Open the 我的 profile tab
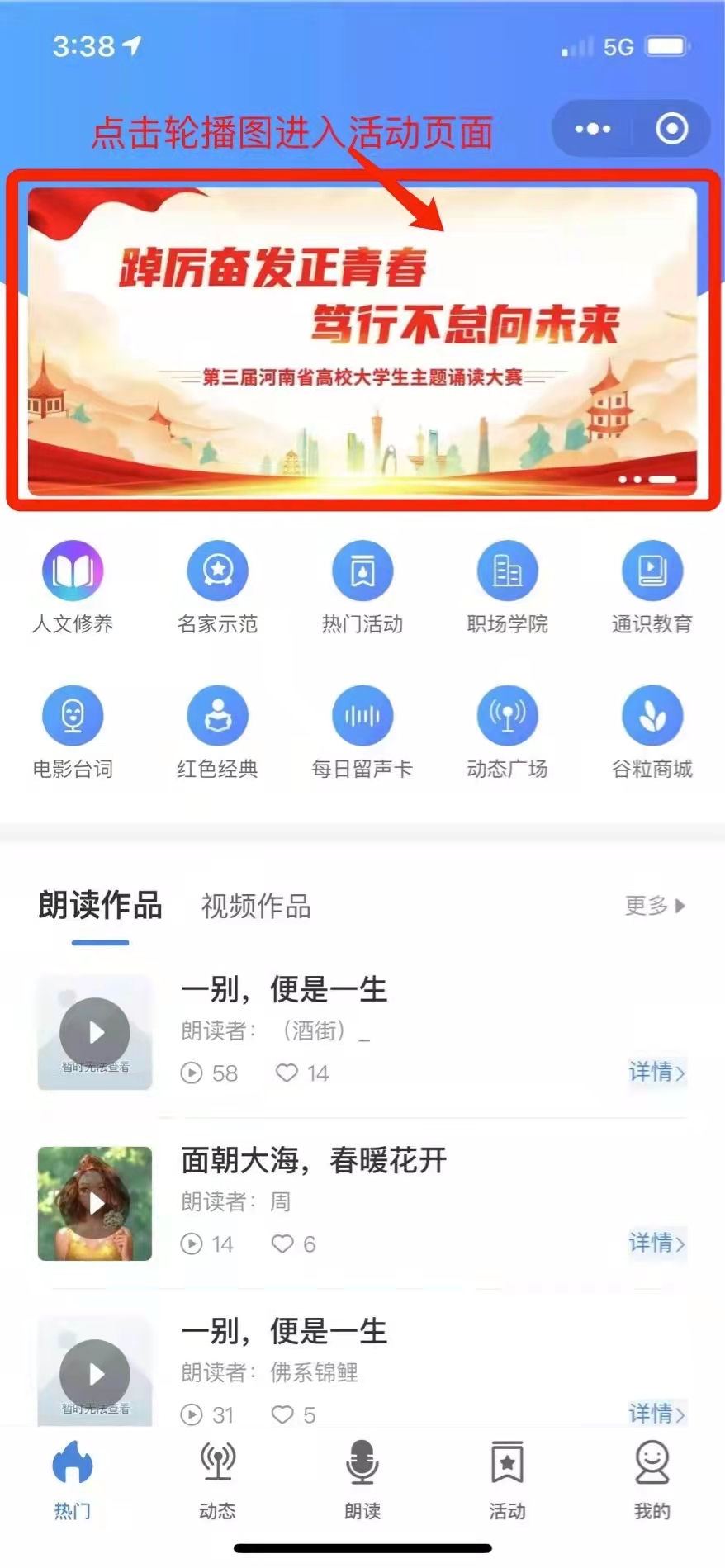 click(x=652, y=1480)
